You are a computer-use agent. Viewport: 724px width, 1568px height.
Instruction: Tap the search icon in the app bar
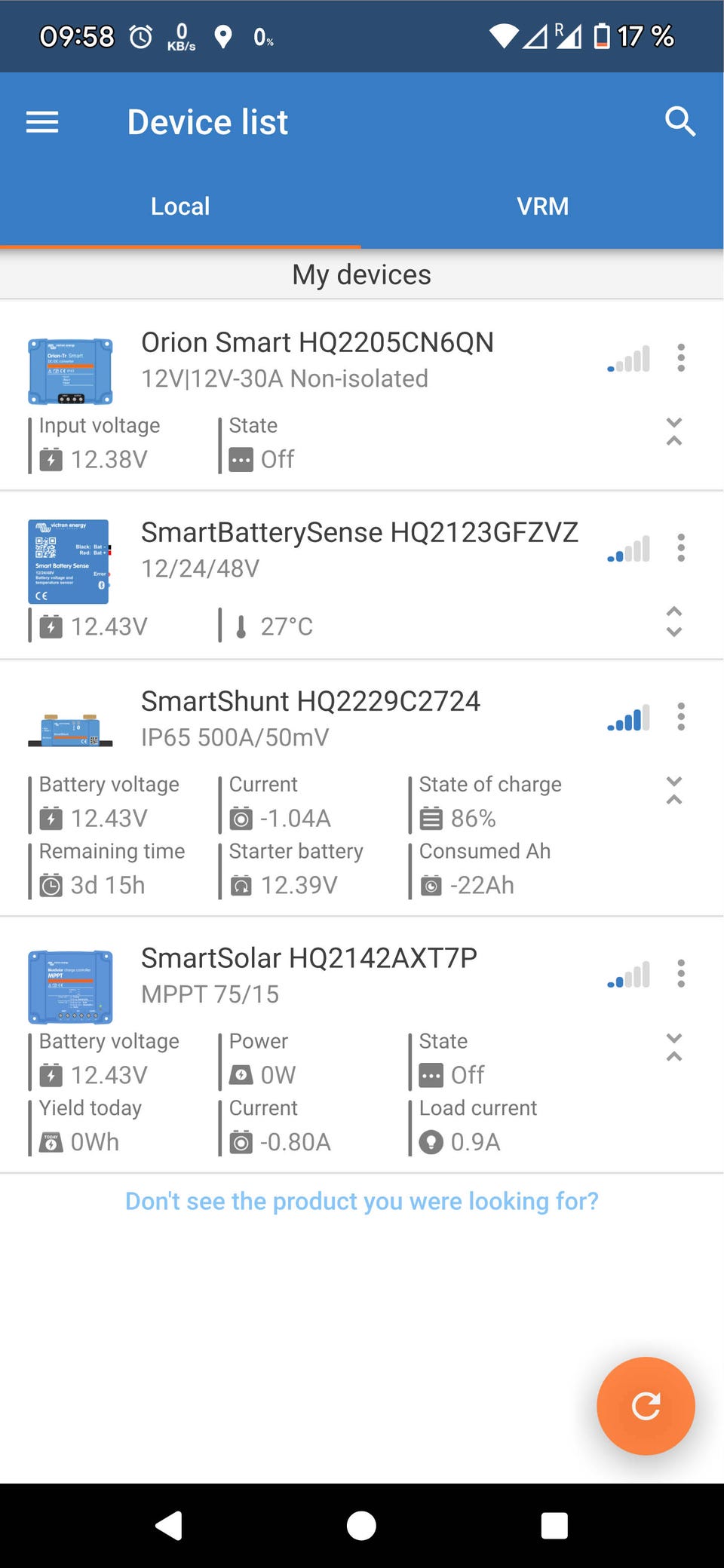click(680, 121)
